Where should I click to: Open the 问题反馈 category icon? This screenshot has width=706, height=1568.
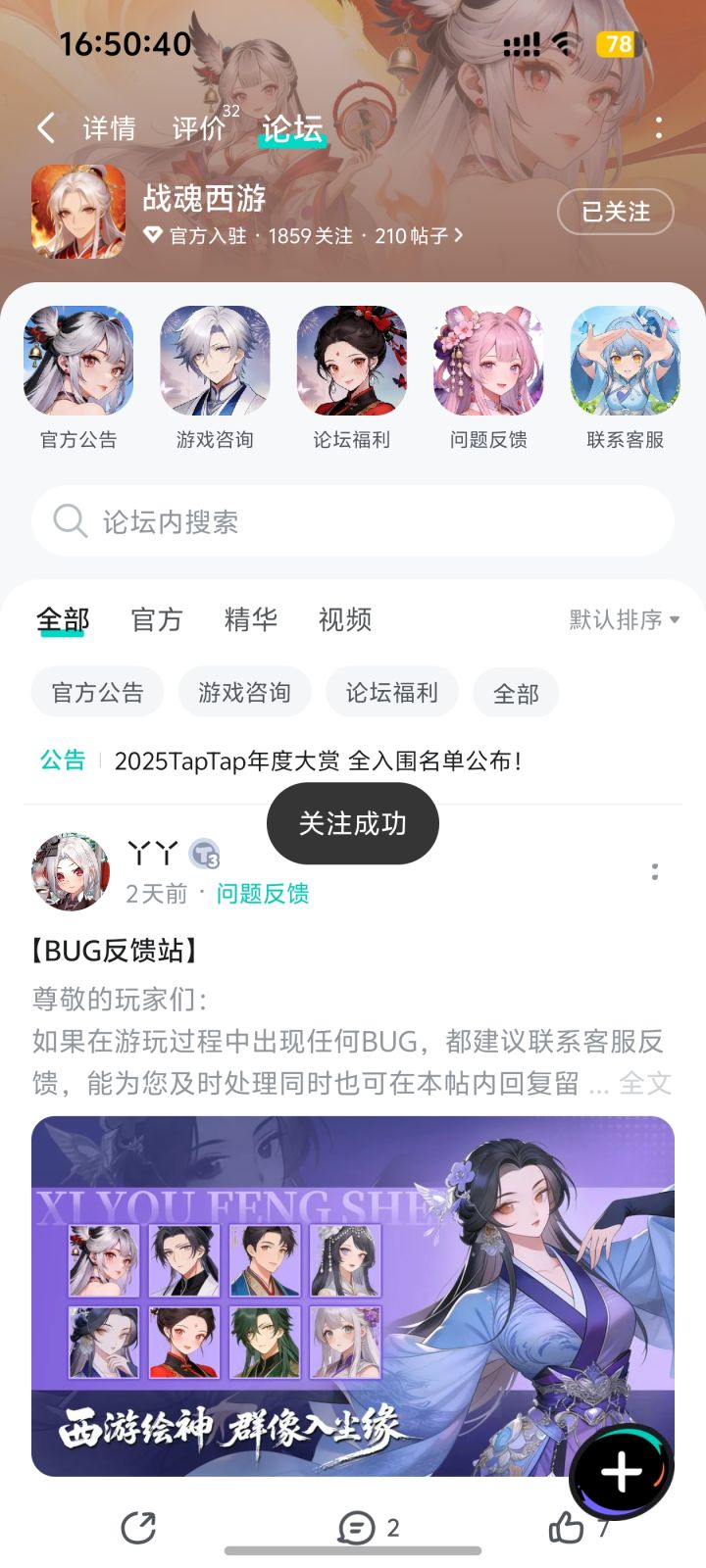coord(488,361)
